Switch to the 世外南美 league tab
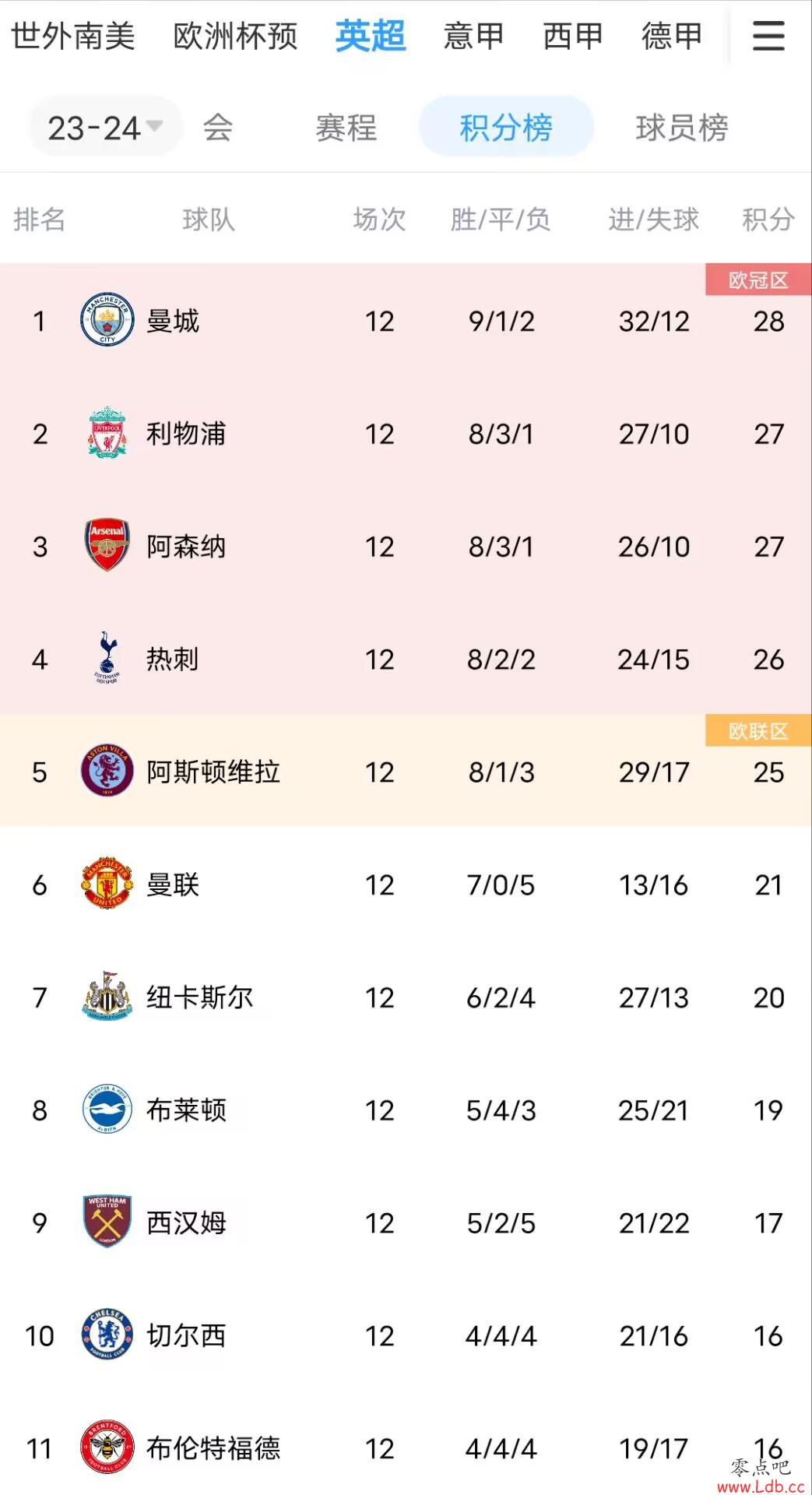The width and height of the screenshot is (812, 1495). click(x=73, y=36)
